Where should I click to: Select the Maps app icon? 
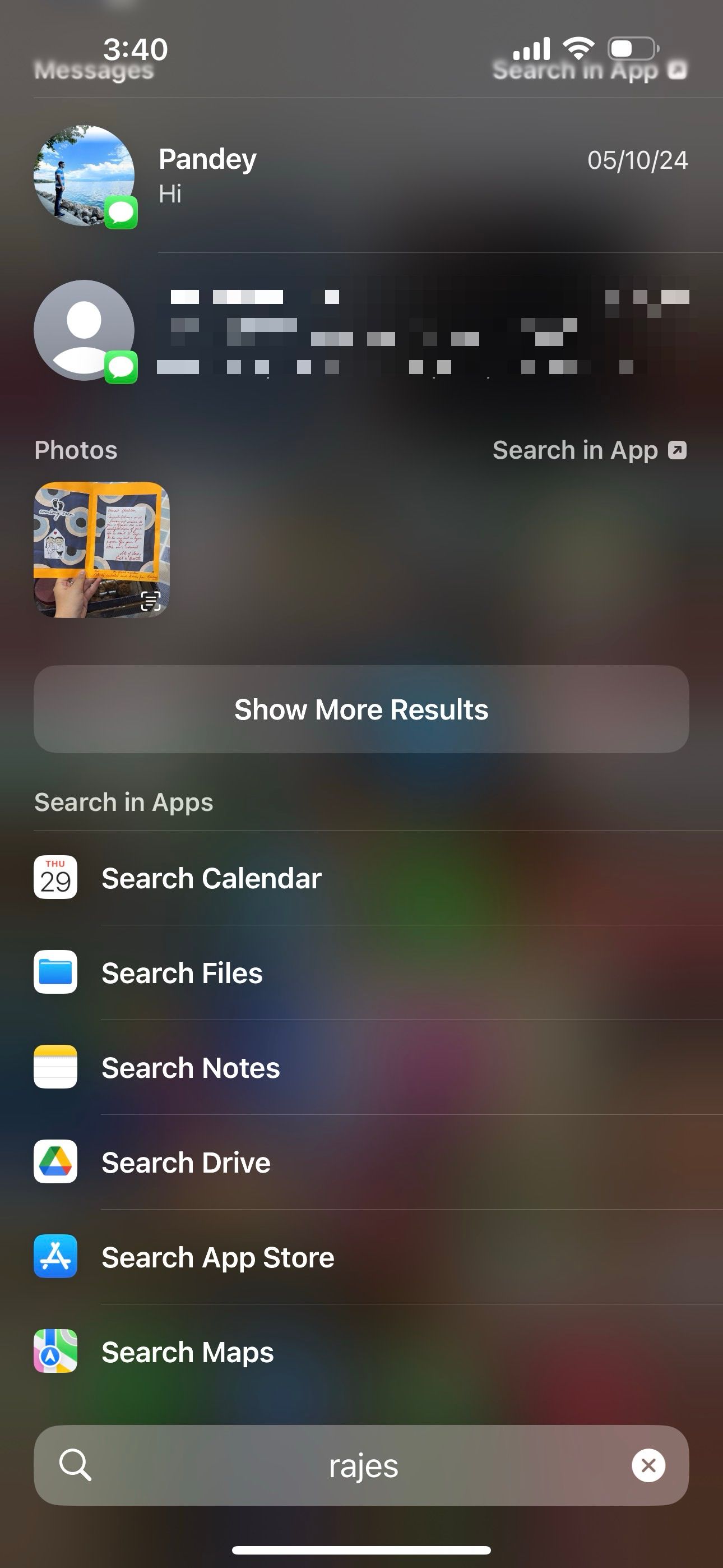click(x=55, y=1352)
